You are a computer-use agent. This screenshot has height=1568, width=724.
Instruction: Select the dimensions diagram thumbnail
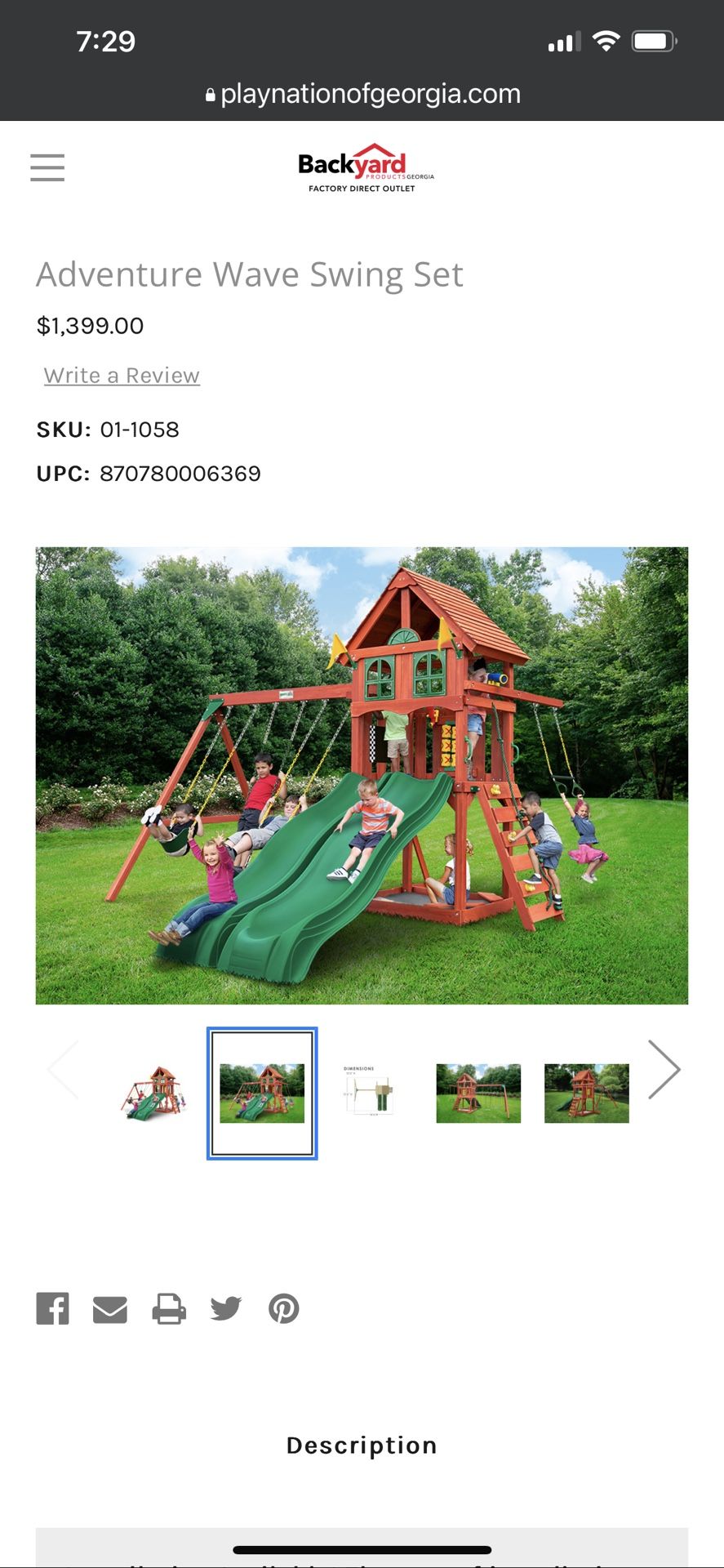tap(369, 1091)
